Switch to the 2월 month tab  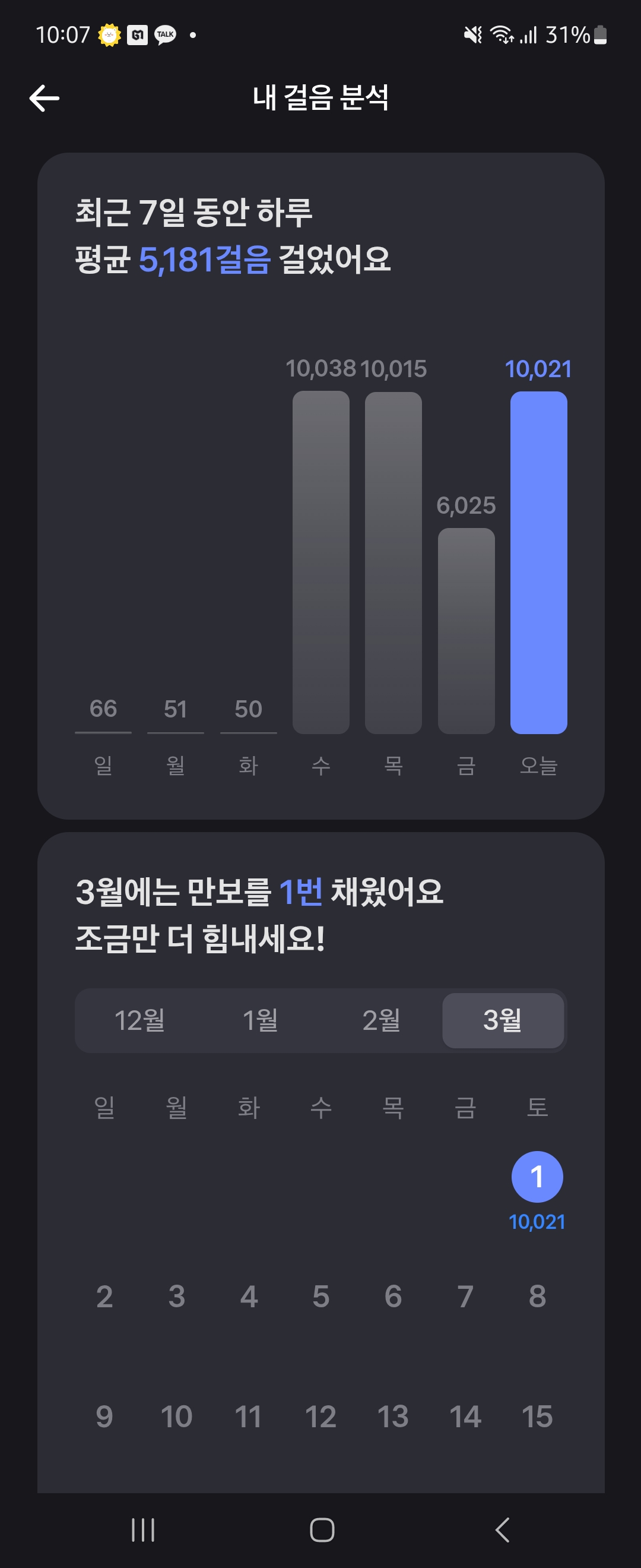[381, 1020]
